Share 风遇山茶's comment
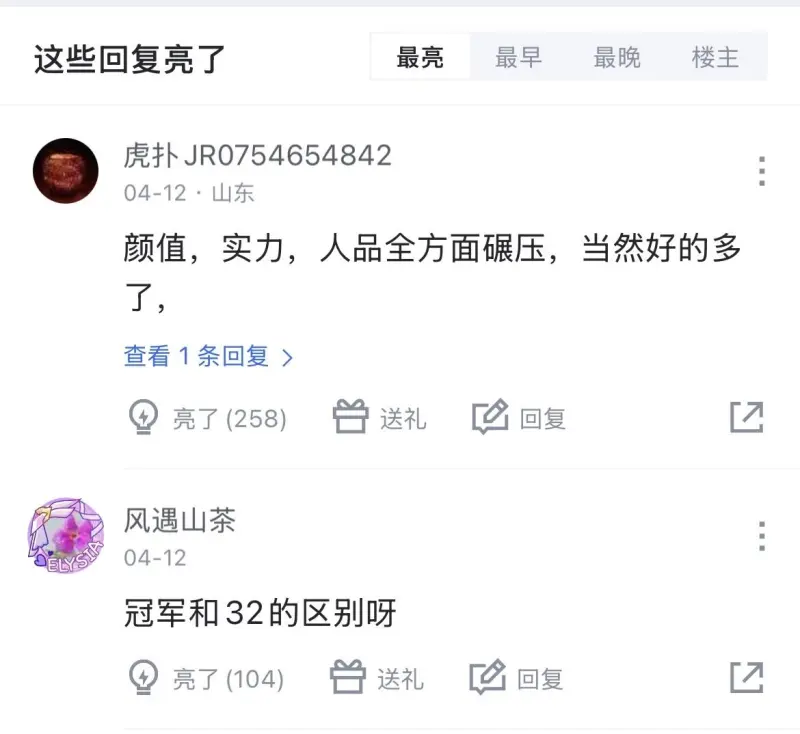800x734 pixels. click(x=746, y=678)
